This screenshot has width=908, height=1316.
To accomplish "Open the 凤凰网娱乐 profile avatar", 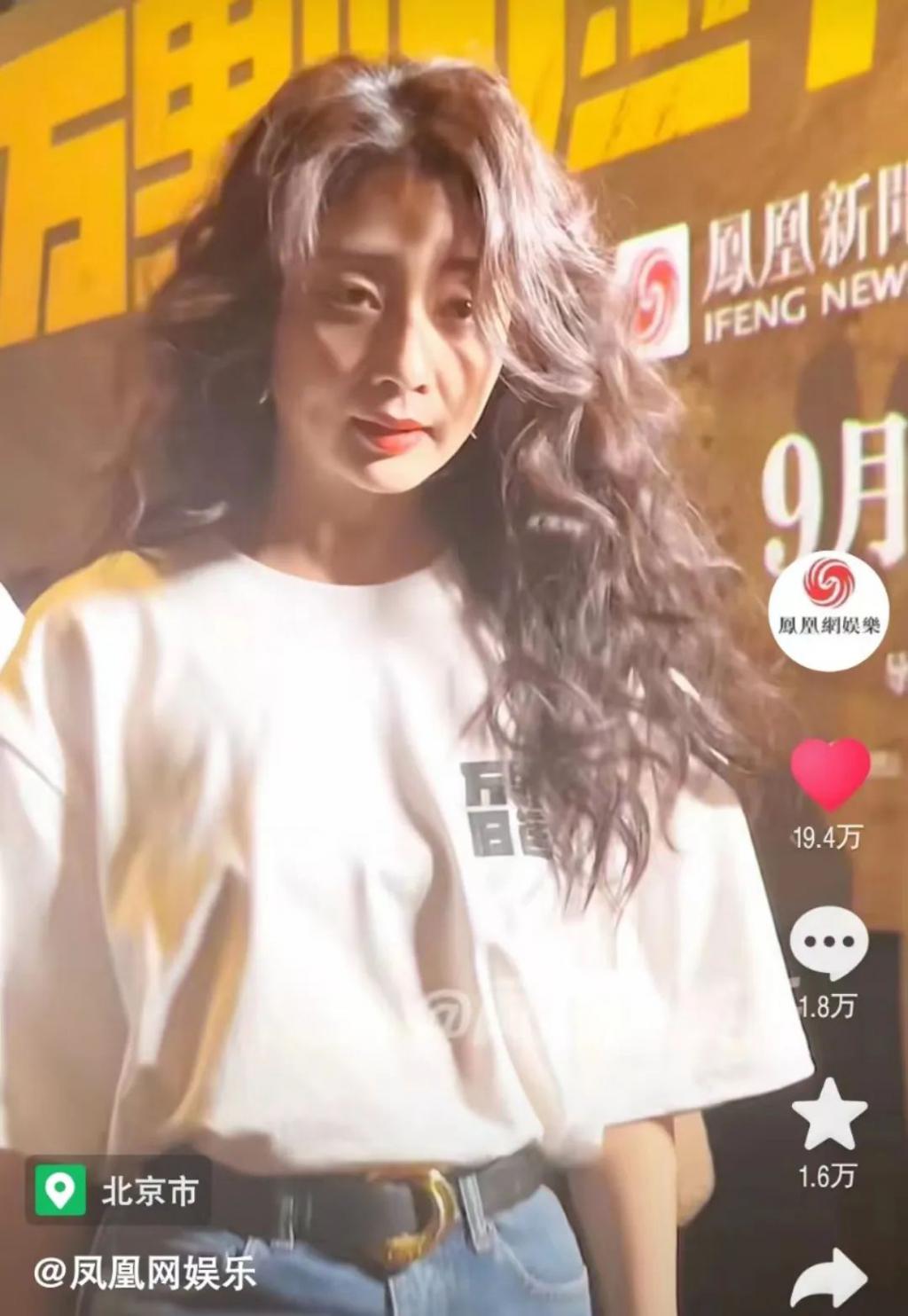I will coord(828,611).
